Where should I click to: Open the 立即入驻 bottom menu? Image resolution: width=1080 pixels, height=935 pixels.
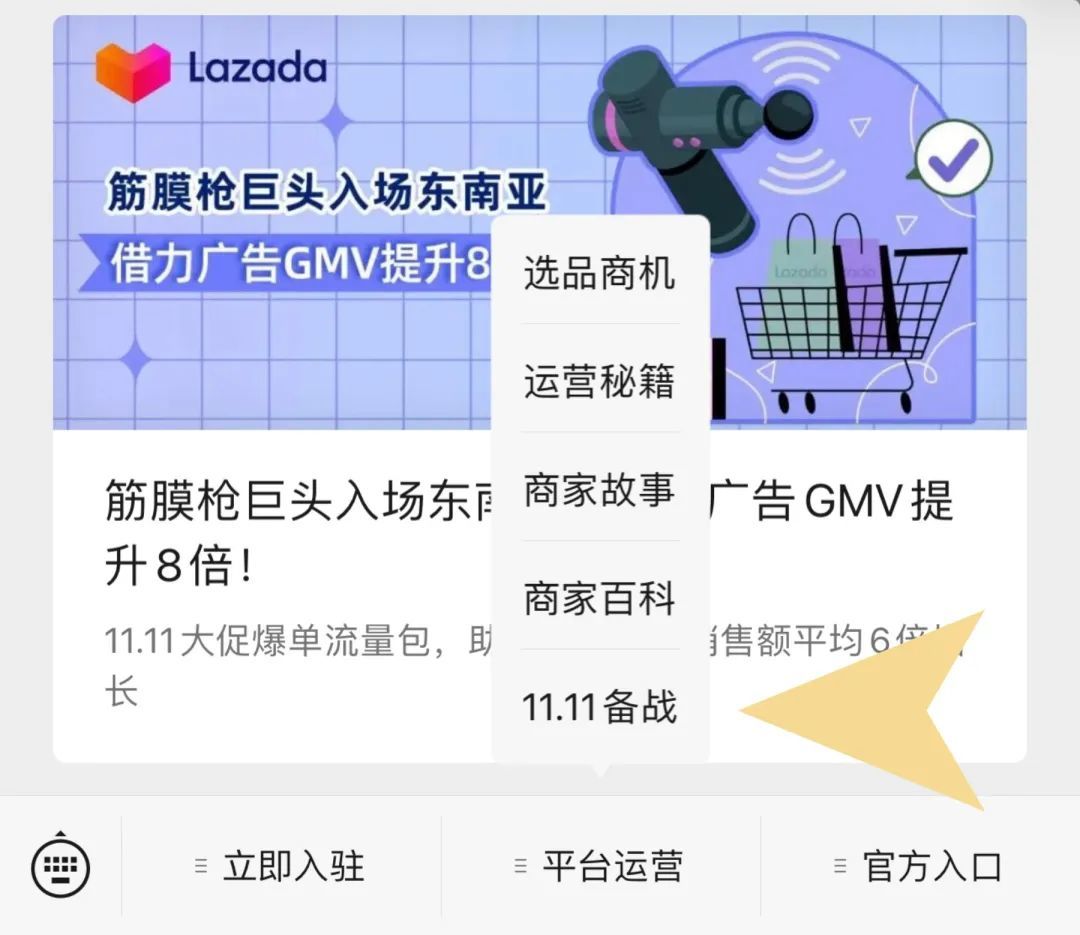pyautogui.click(x=281, y=866)
